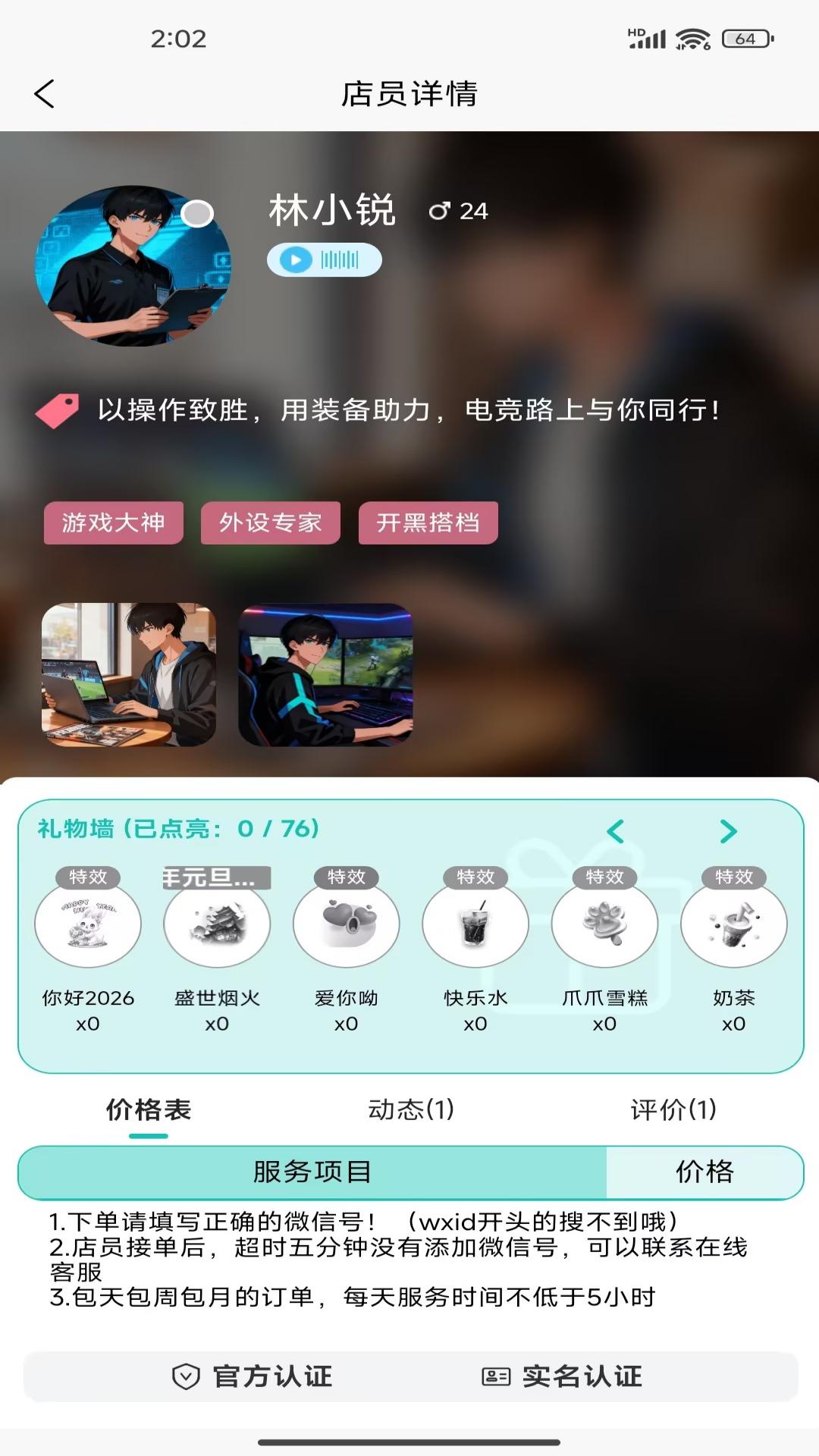Select the 爪爪雪糕 ice cream gift icon

pyautogui.click(x=604, y=922)
